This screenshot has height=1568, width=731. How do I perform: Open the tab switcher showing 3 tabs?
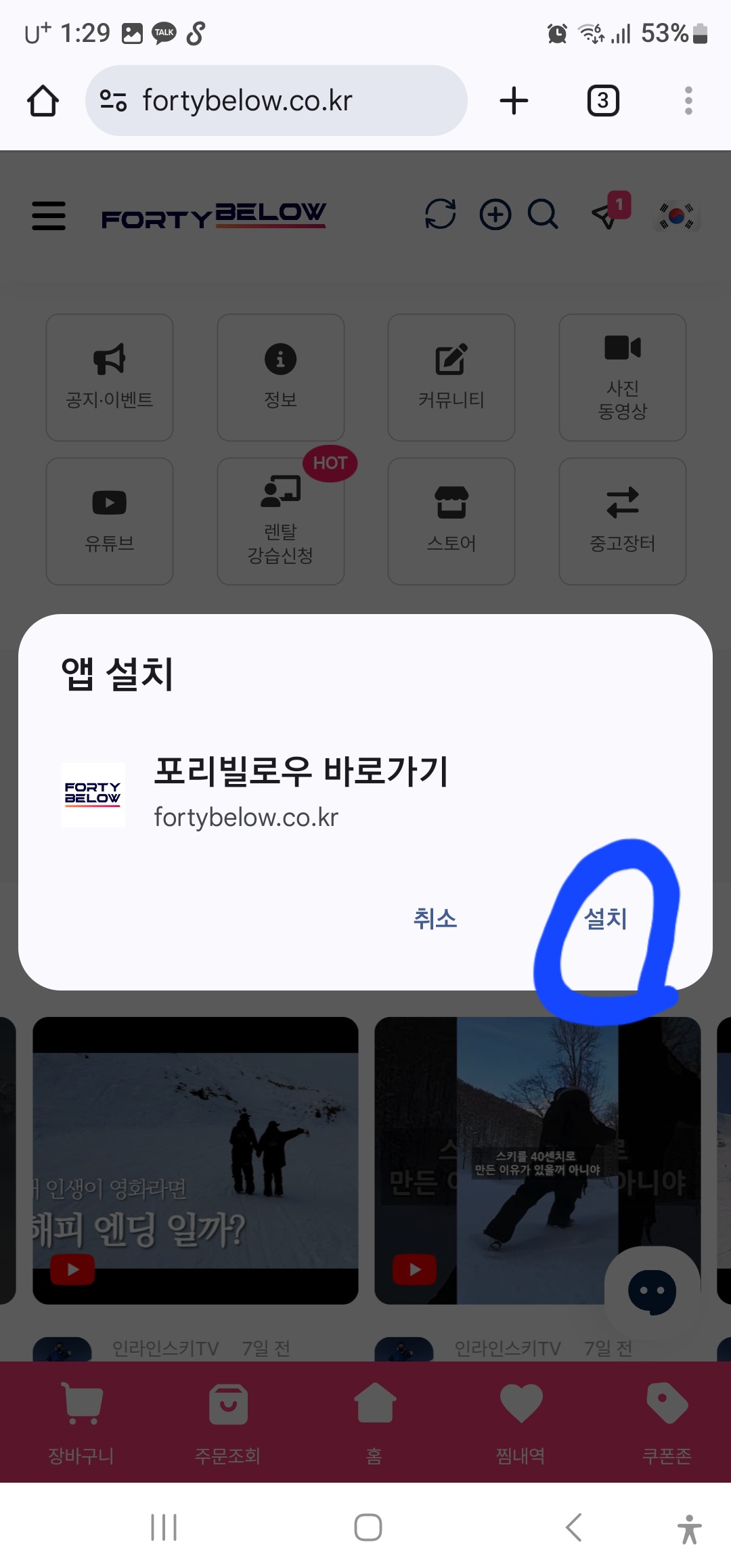click(x=602, y=101)
